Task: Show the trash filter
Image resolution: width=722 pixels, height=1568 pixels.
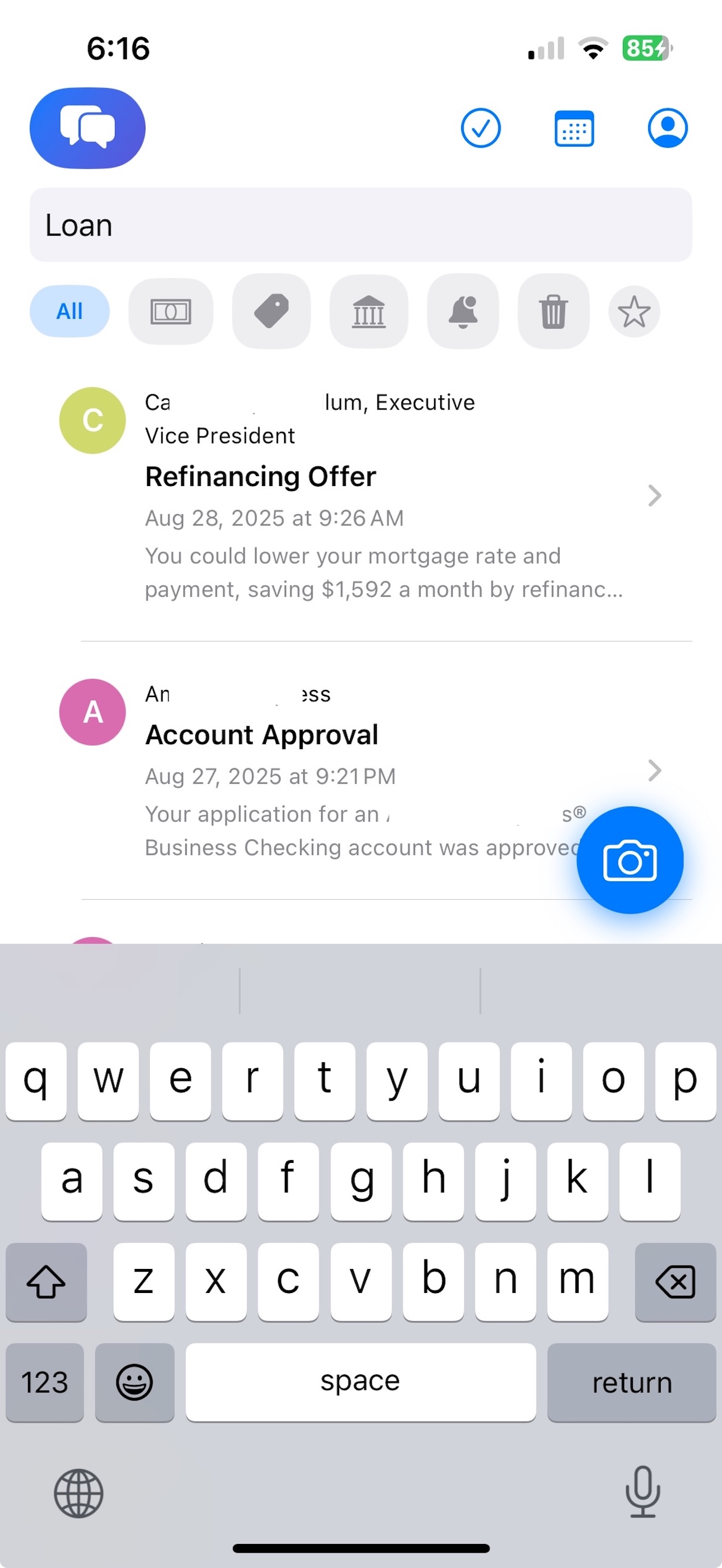Action: coord(554,311)
